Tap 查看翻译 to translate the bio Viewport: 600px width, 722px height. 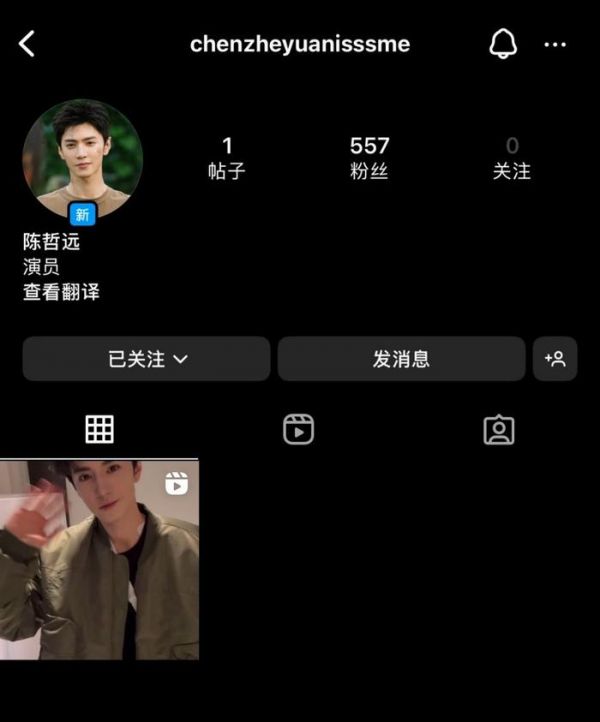coord(61,292)
